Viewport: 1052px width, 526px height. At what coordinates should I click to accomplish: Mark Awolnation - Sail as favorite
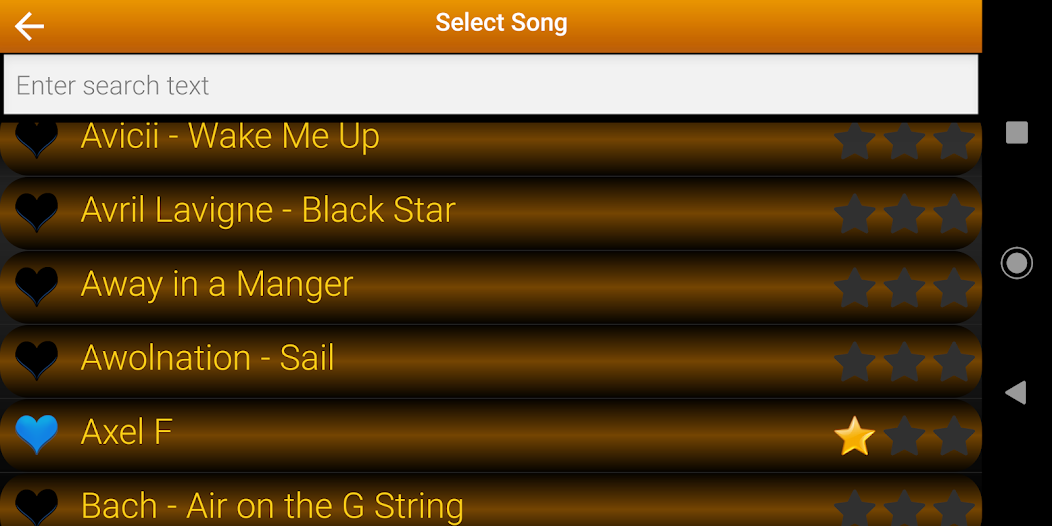[x=37, y=360]
